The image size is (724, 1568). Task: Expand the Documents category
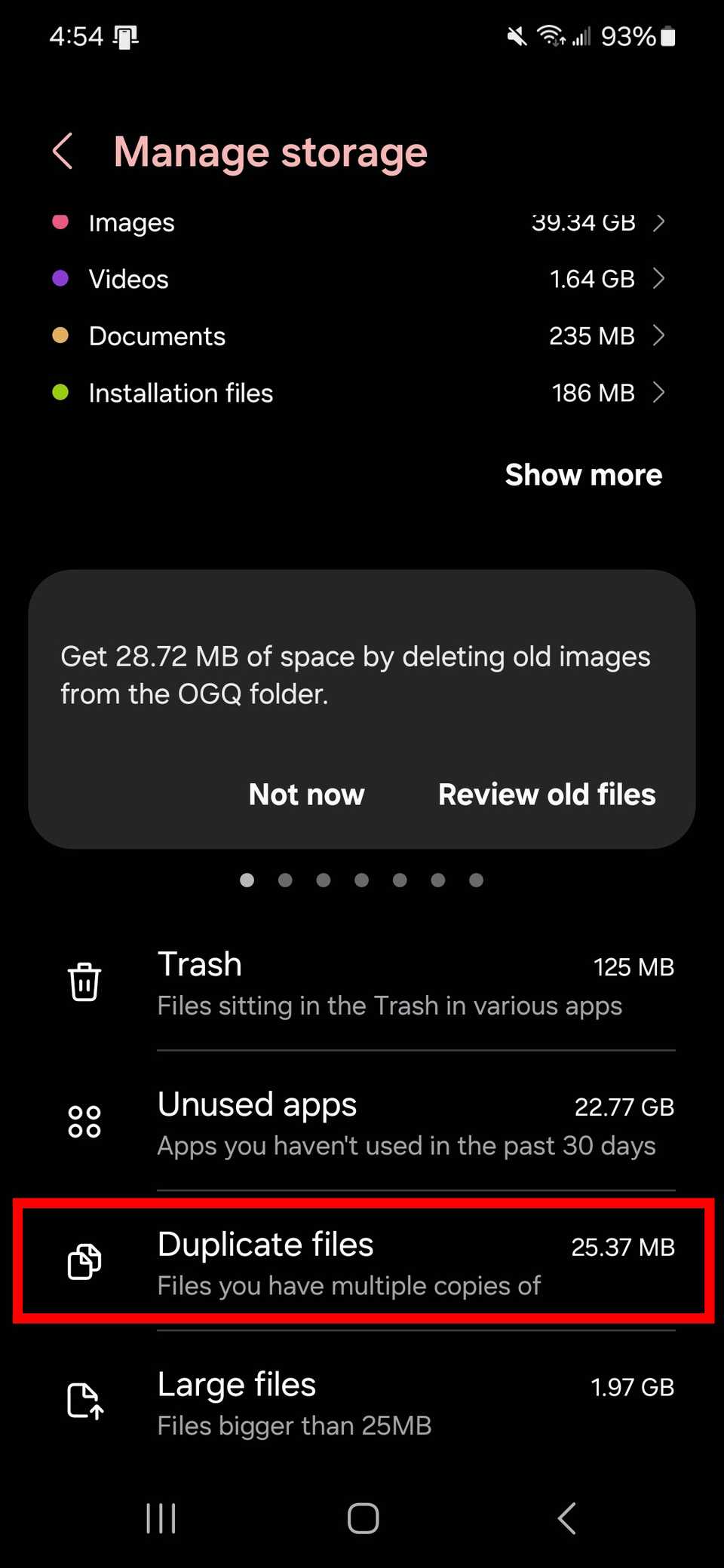(362, 335)
